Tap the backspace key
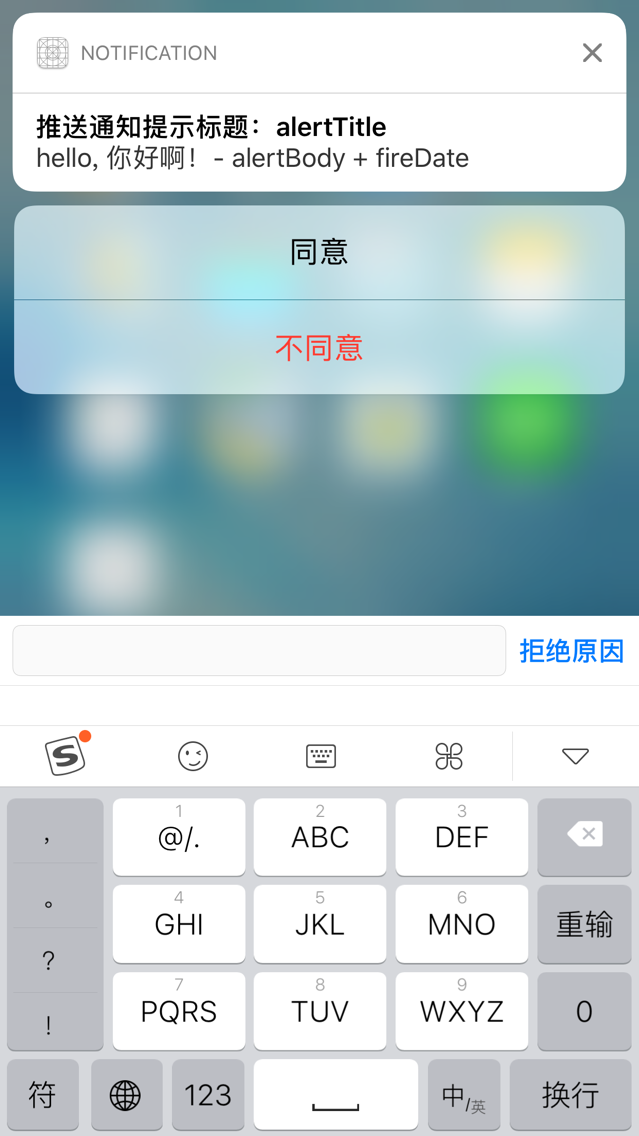This screenshot has height=1136, width=639. pyautogui.click(x=584, y=836)
